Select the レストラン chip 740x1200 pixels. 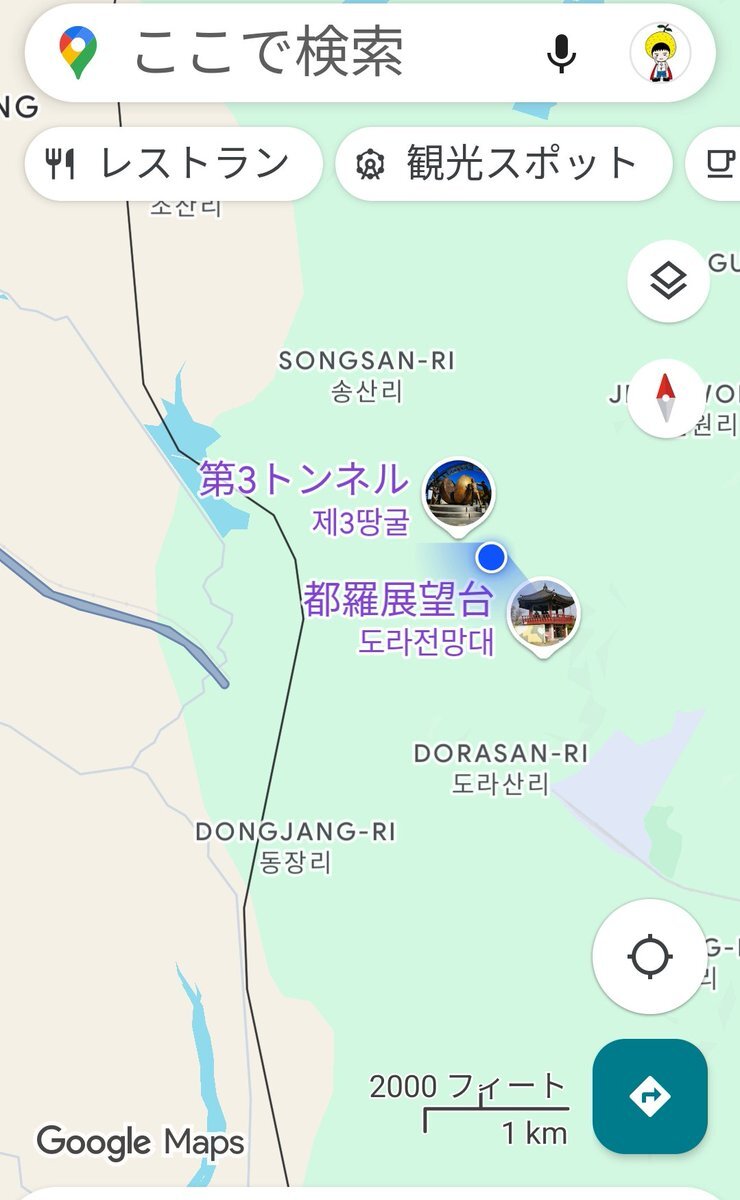[x=173, y=164]
